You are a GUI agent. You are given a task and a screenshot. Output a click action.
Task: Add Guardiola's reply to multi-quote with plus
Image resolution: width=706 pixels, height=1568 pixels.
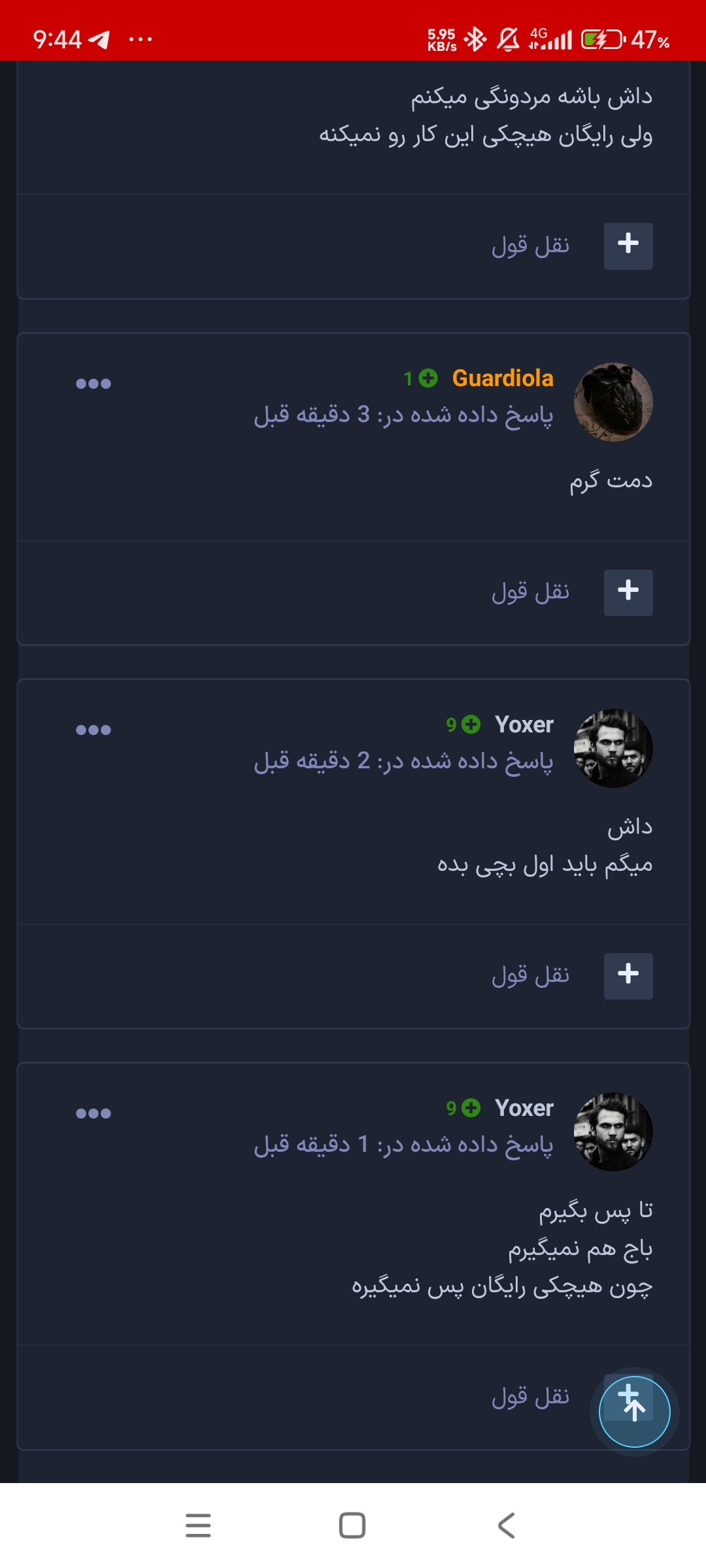click(x=628, y=593)
